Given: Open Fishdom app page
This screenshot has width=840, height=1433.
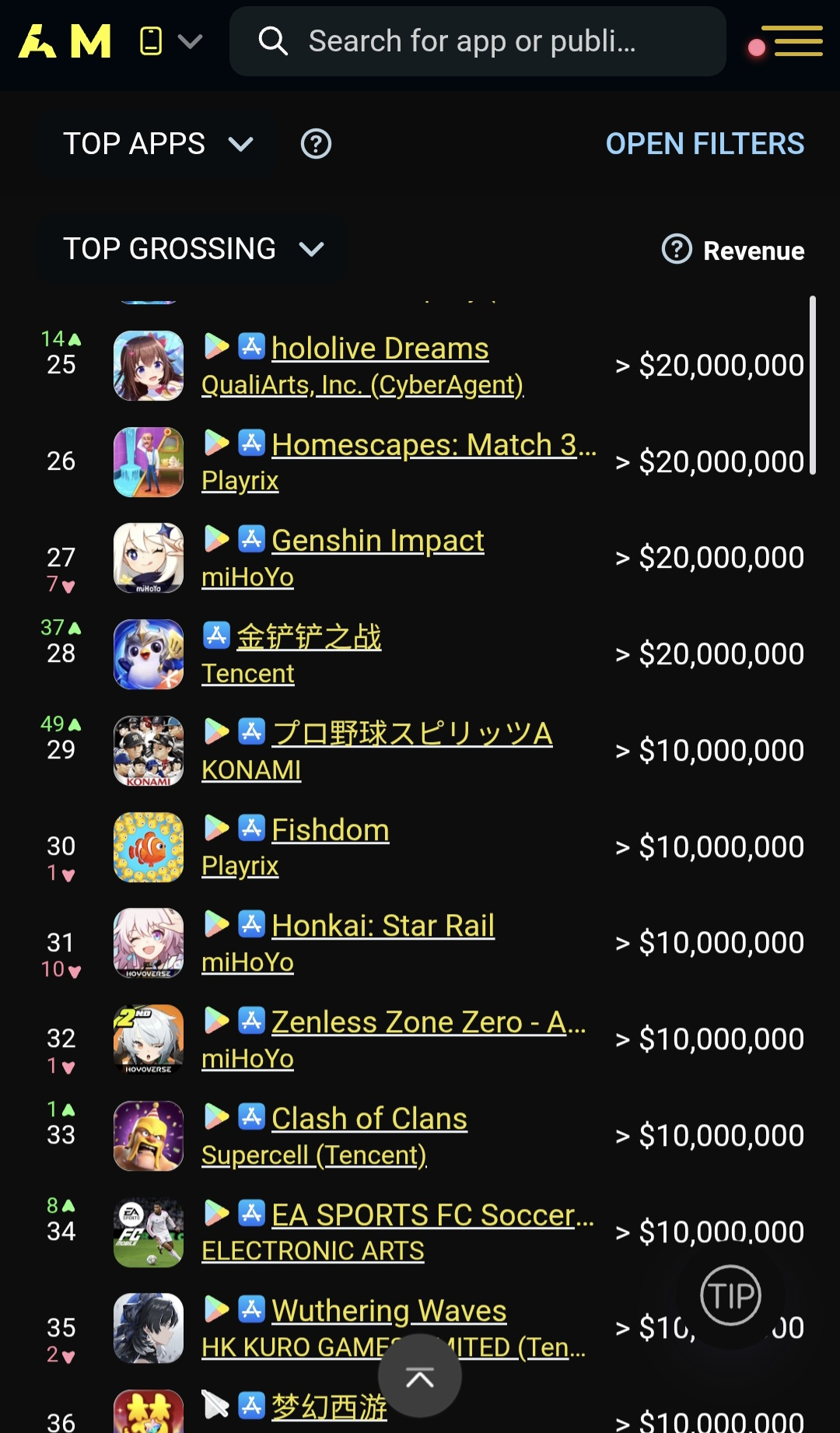Looking at the screenshot, I should pyautogui.click(x=330, y=829).
